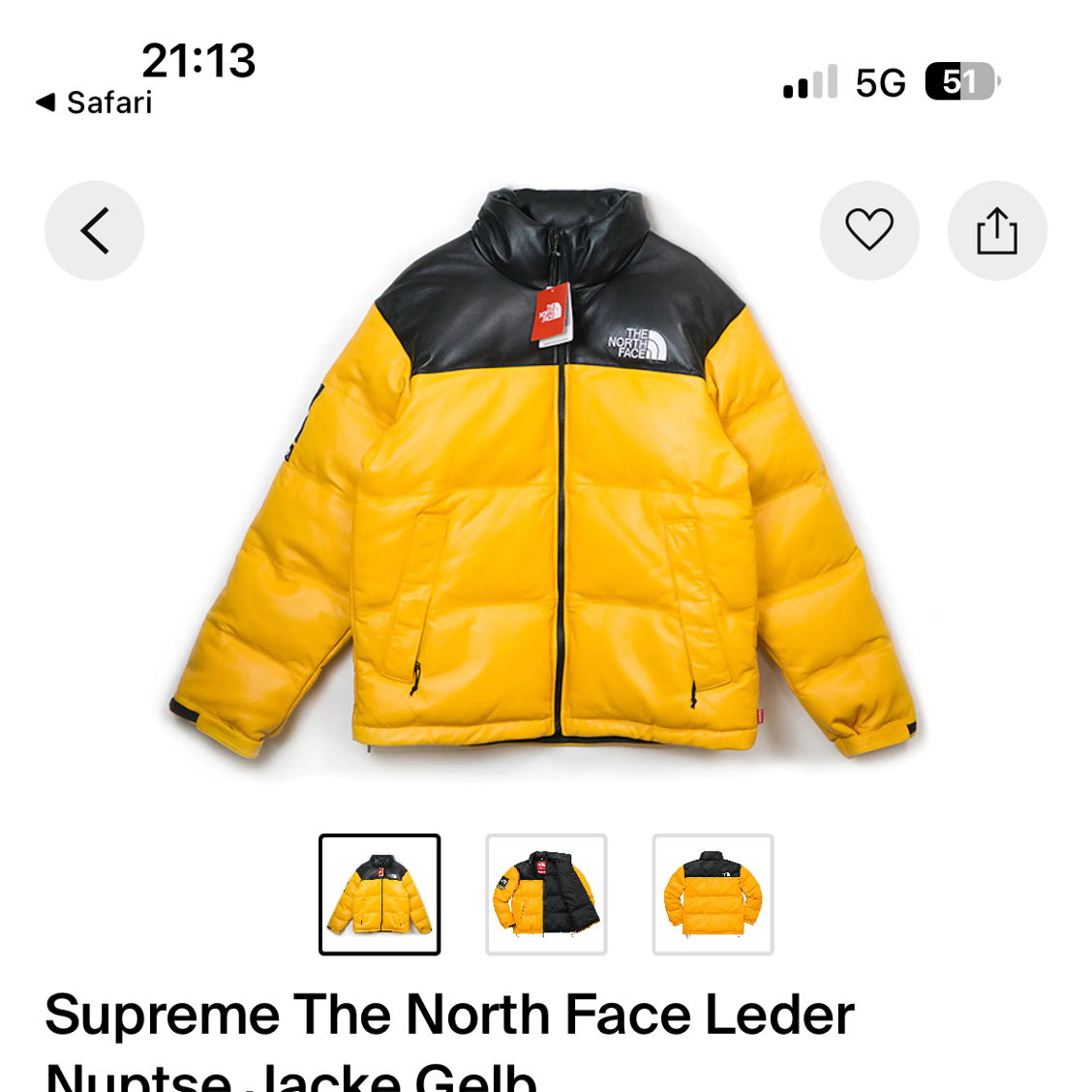Add the jacket to favorites with the heart

868,230
